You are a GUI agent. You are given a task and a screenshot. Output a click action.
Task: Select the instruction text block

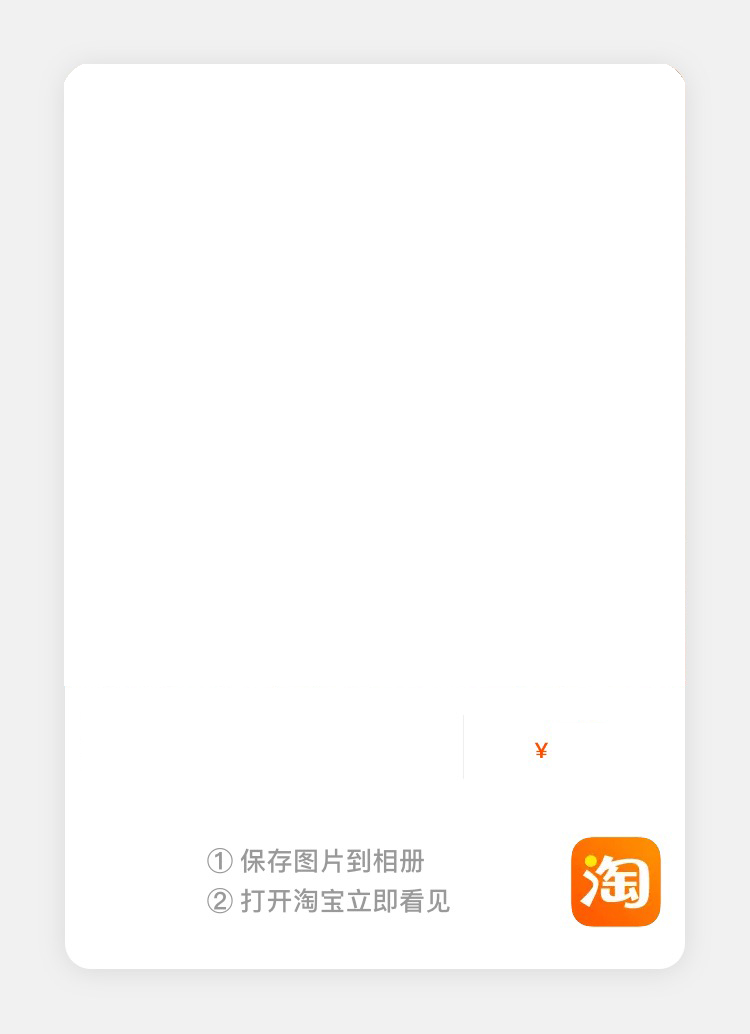pyautogui.click(x=330, y=881)
